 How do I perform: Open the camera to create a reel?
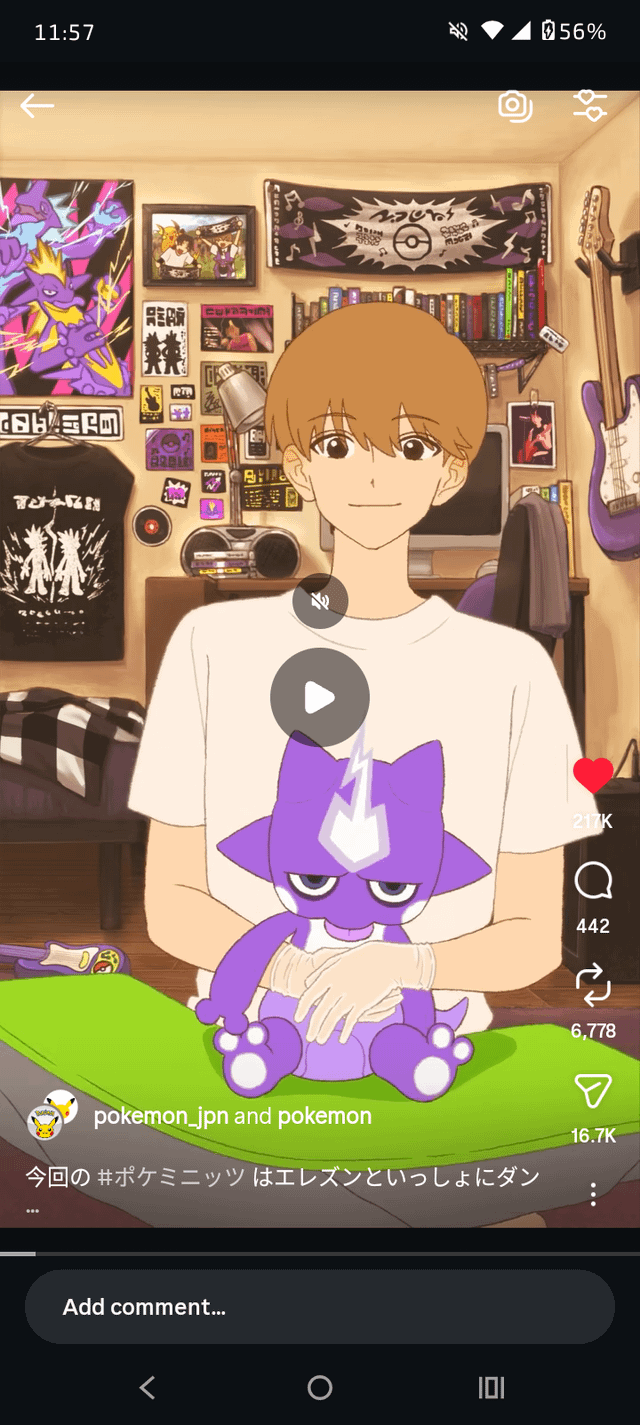[x=515, y=105]
